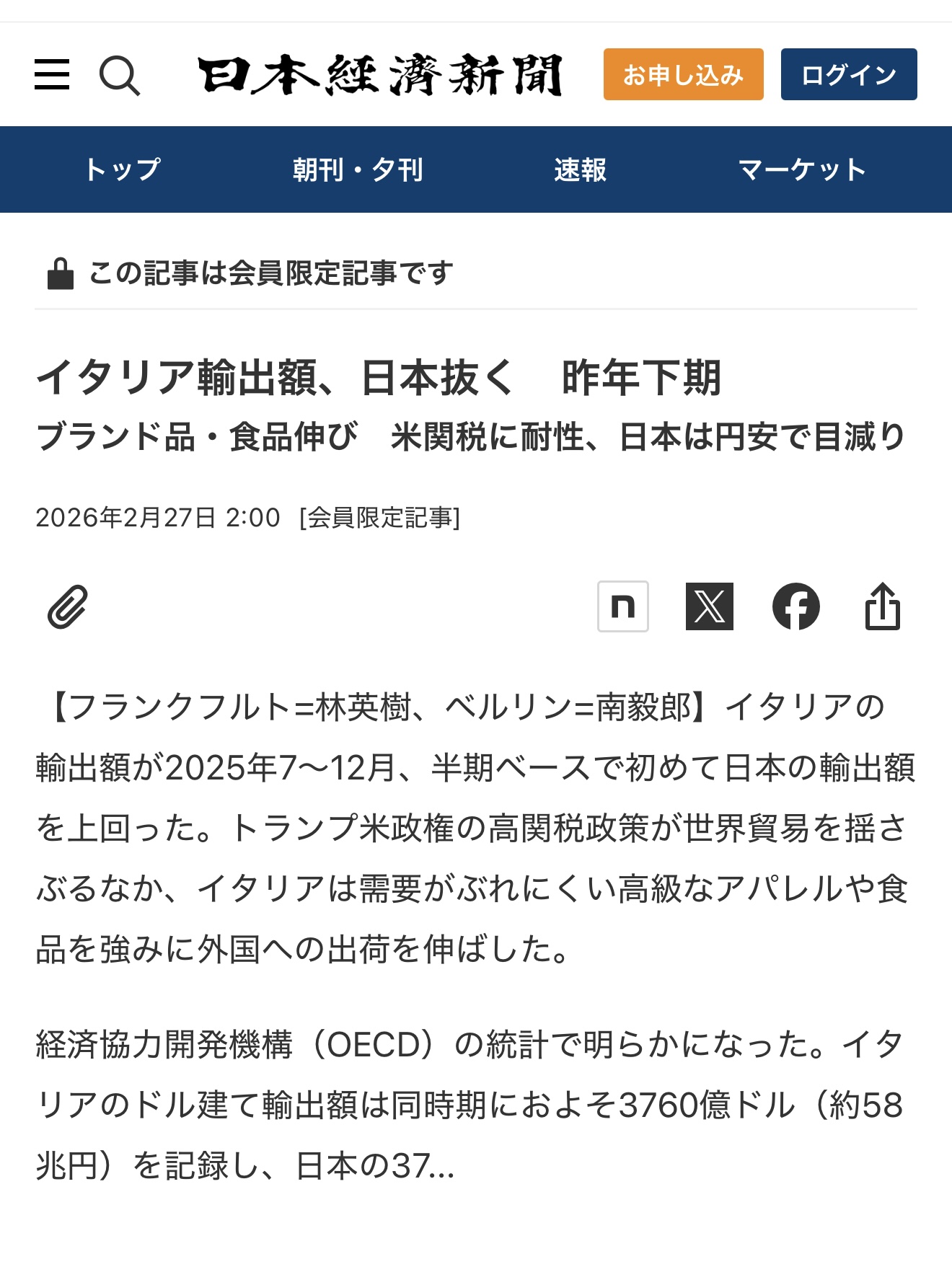Select the 速報 tab
Image resolution: width=952 pixels, height=1272 pixels.
tap(580, 170)
